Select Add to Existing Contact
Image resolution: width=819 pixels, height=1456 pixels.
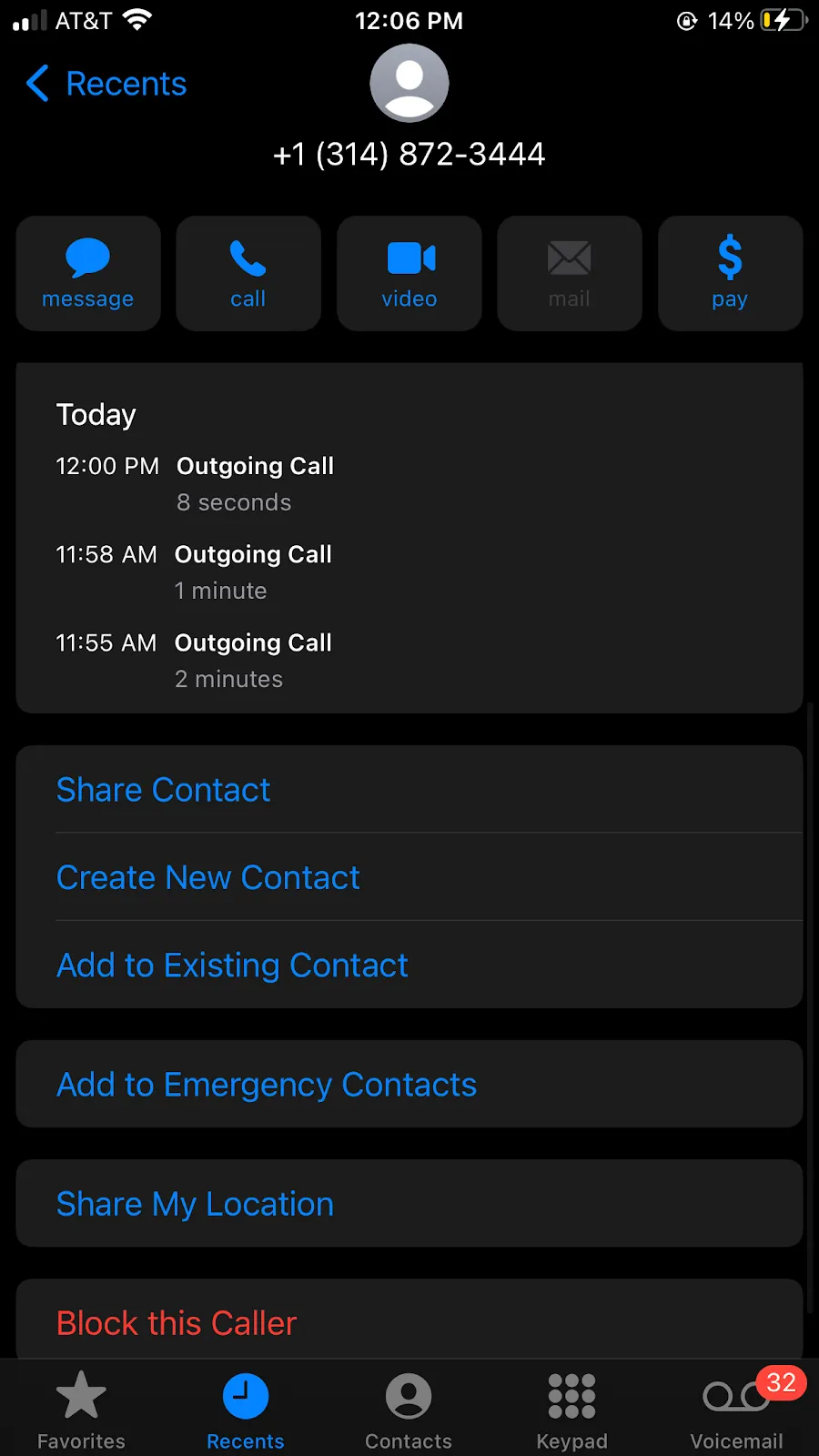tap(232, 965)
